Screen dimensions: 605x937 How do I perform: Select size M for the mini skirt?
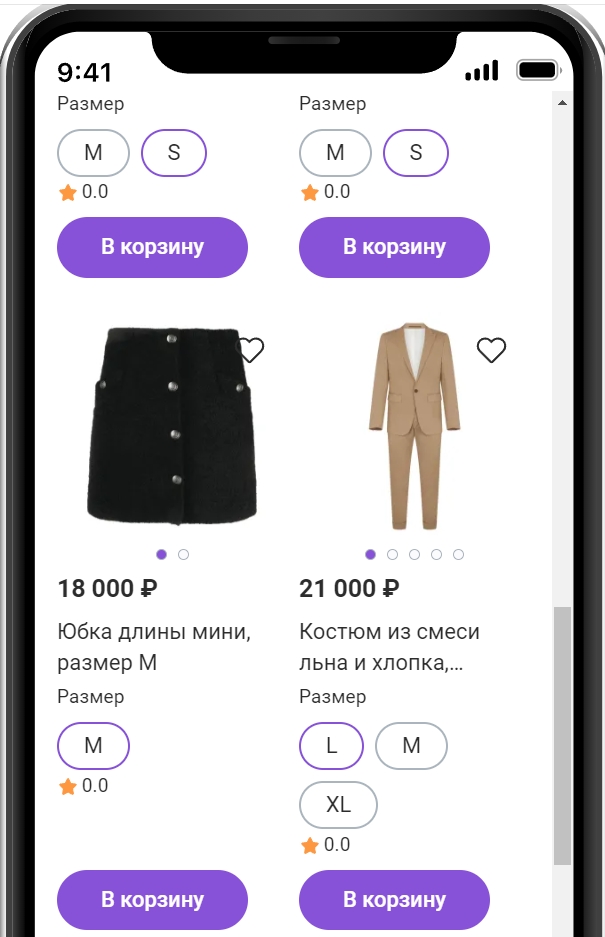coord(93,746)
